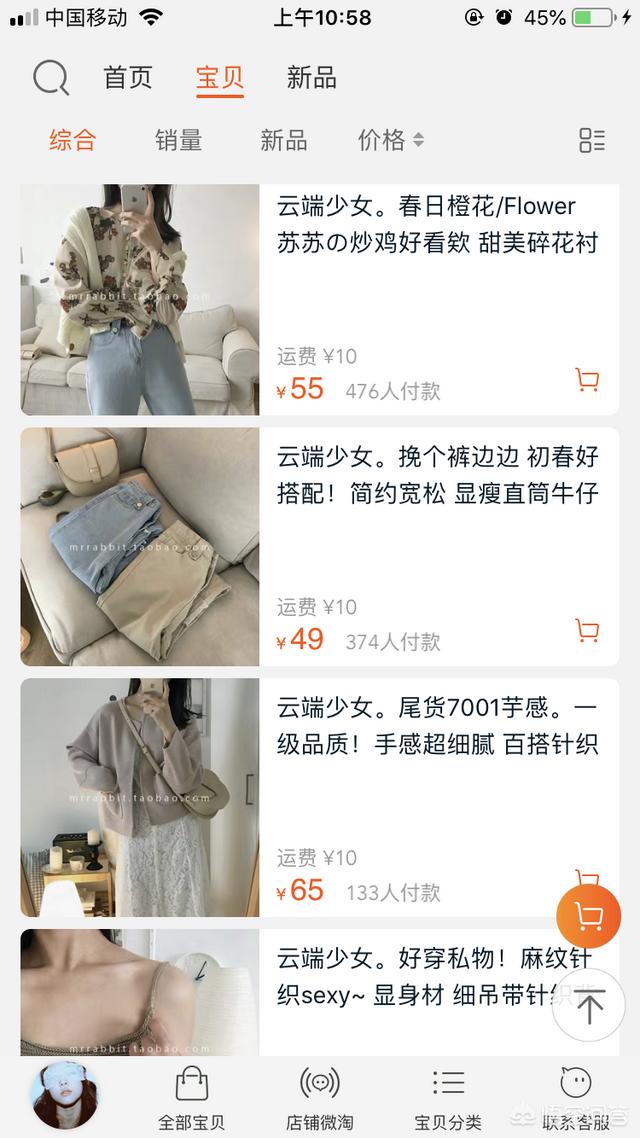Open the 春日橙花 Flower shirt product

tap(437, 224)
